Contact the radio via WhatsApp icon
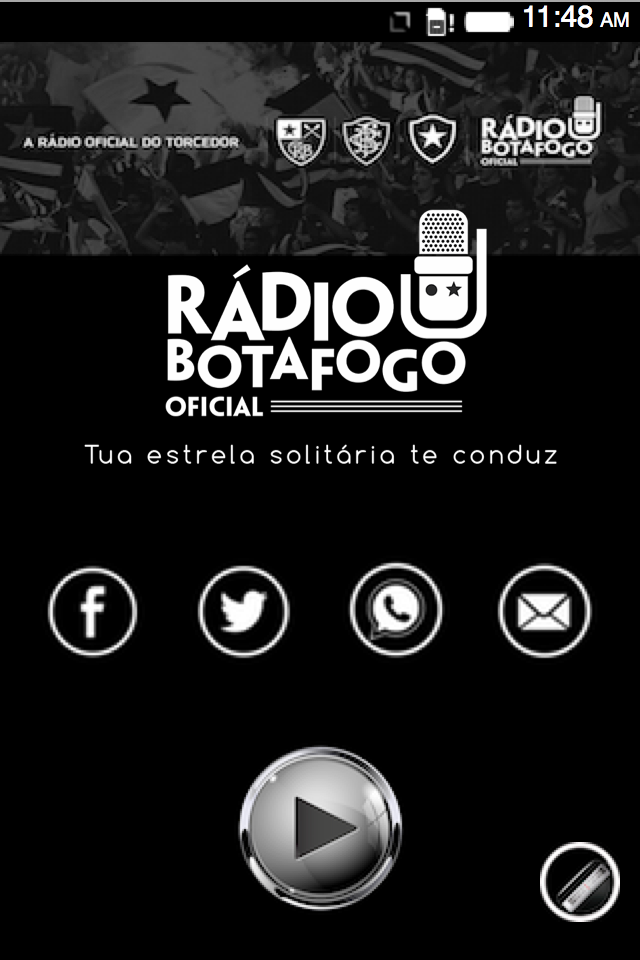The image size is (640, 960). tap(396, 610)
